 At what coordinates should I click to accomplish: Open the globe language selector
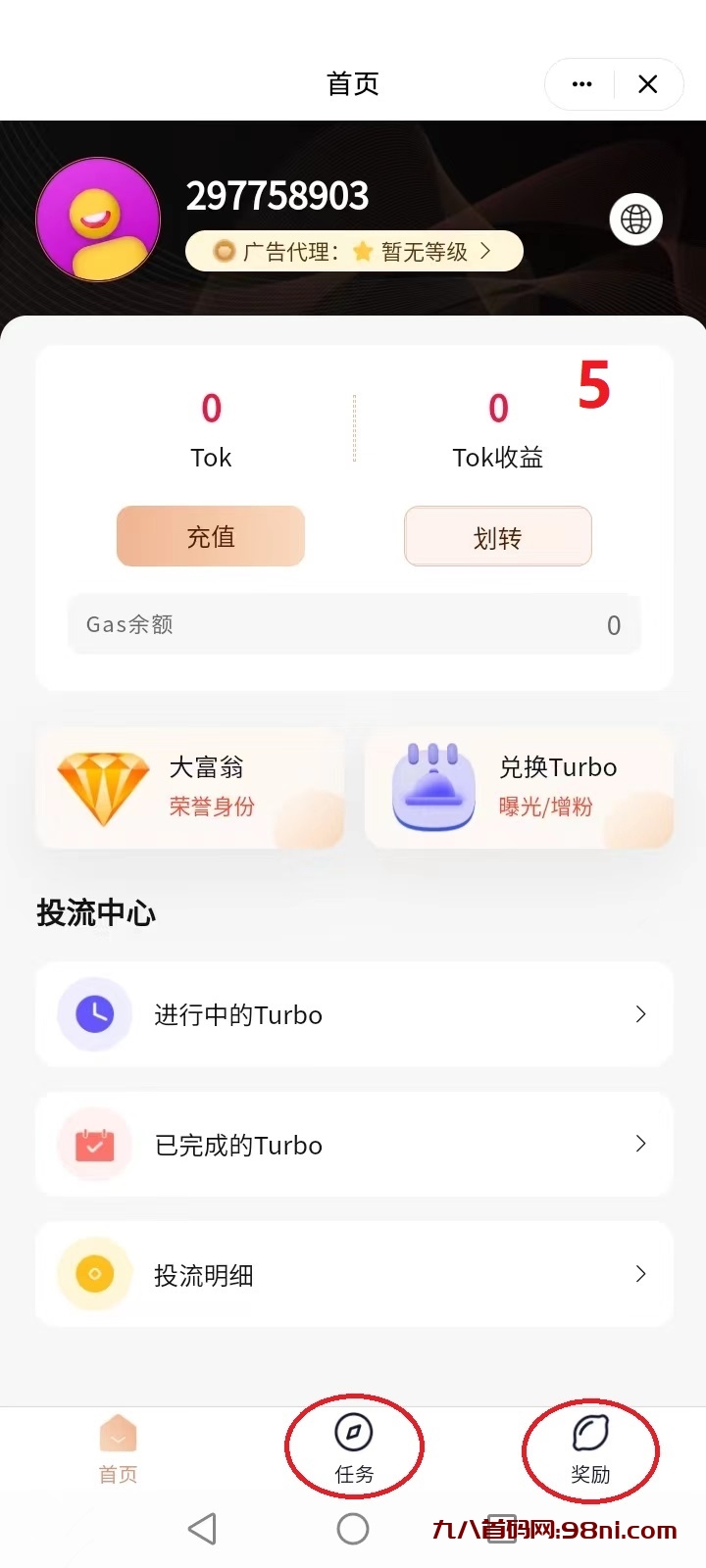tap(635, 220)
